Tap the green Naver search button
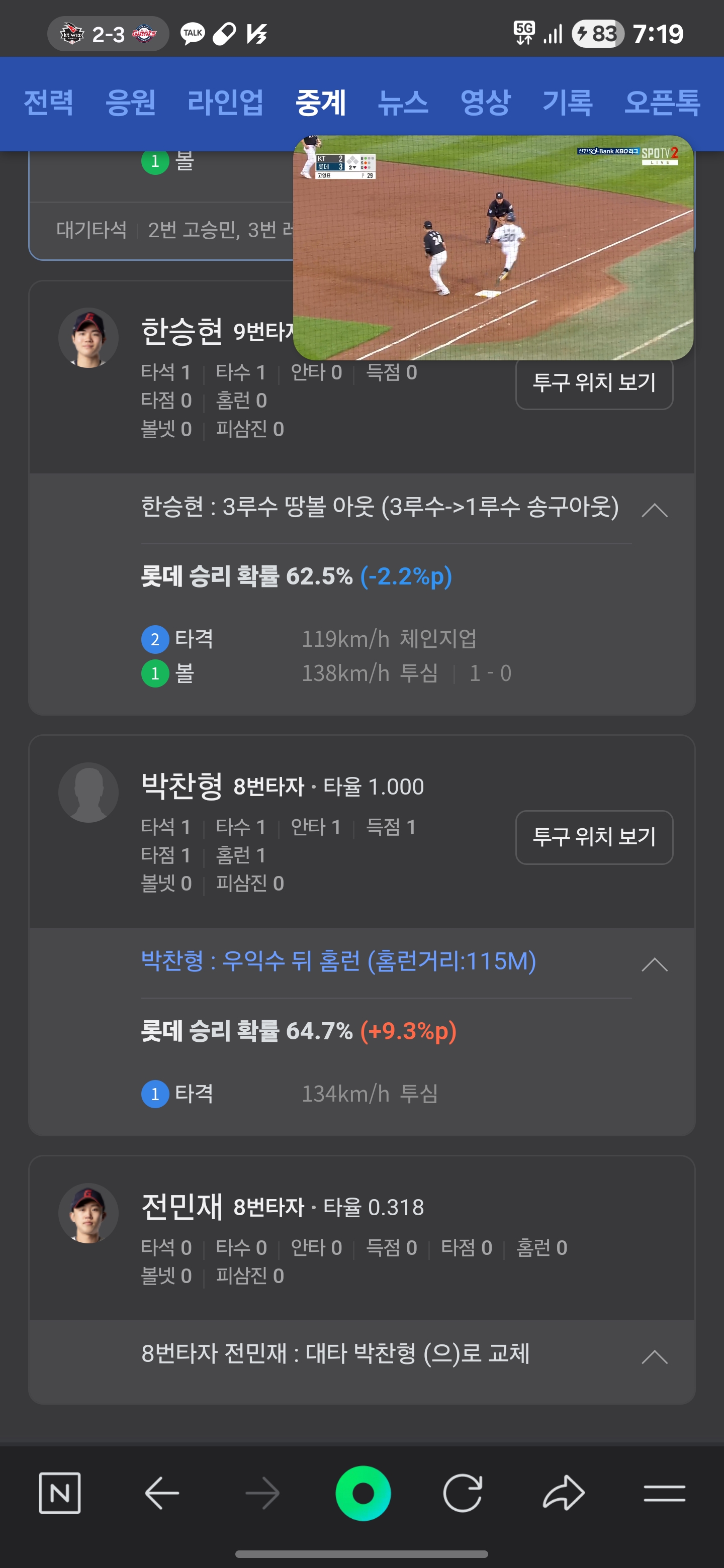The image size is (724, 1568). click(x=363, y=1493)
